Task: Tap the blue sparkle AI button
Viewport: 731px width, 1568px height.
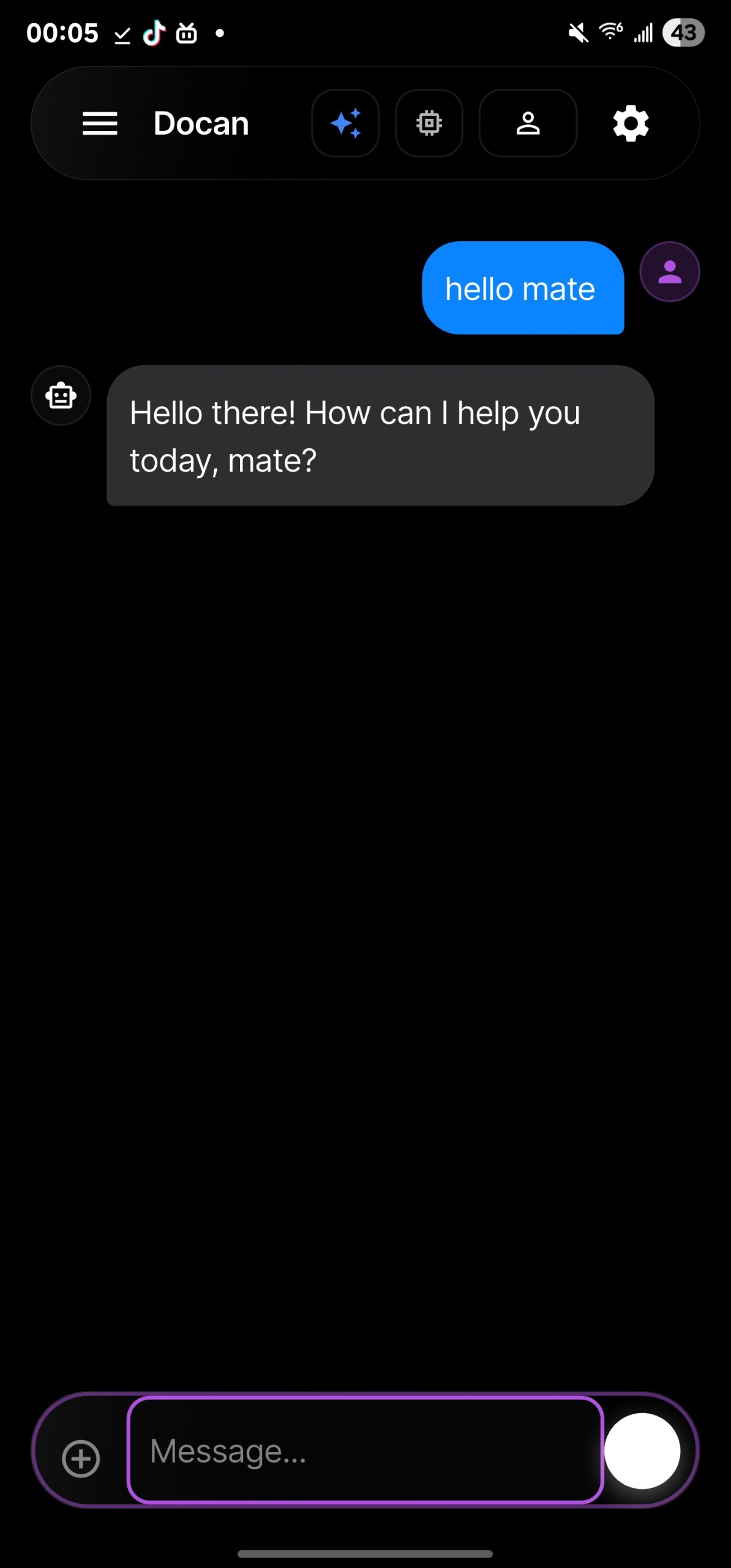Action: (x=345, y=123)
